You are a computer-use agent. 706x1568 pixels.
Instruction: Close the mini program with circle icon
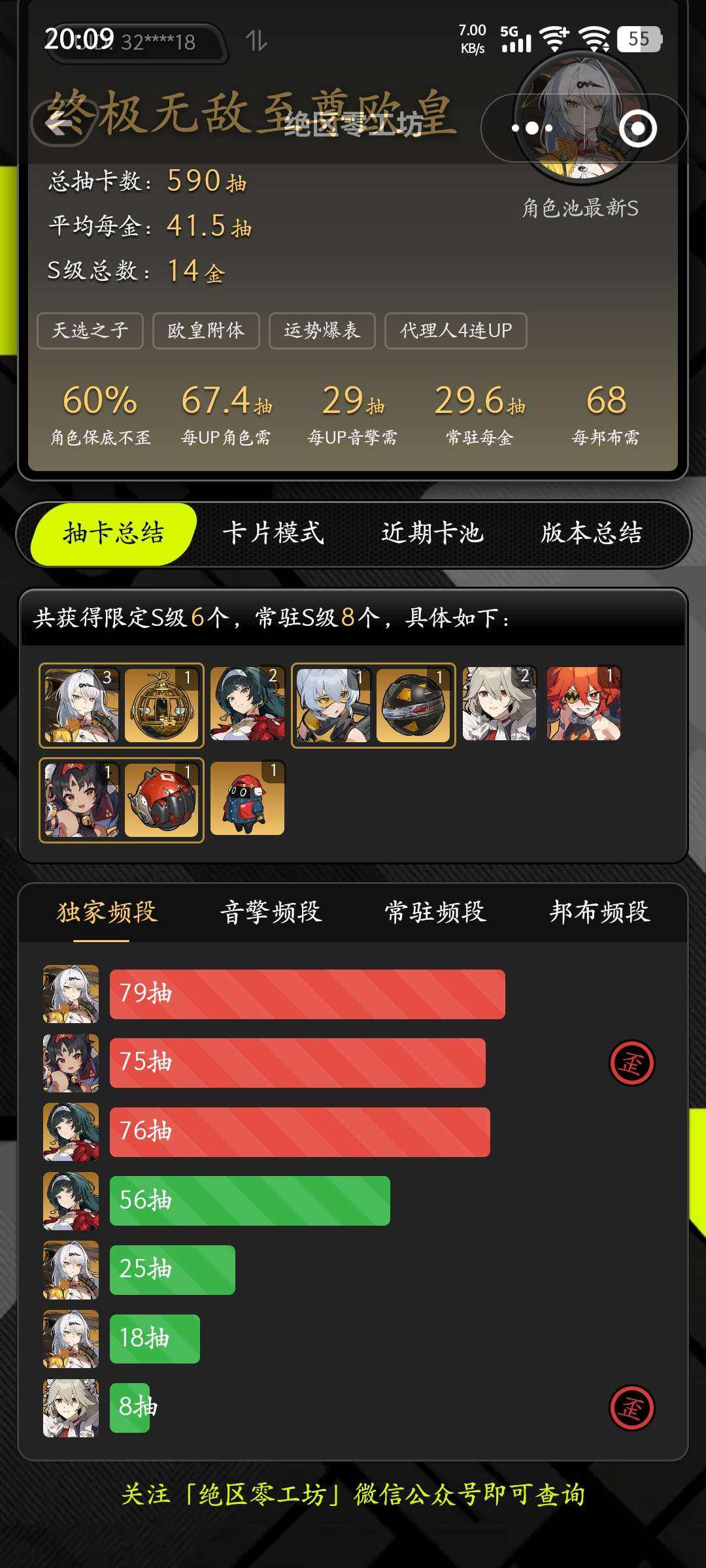tap(637, 129)
